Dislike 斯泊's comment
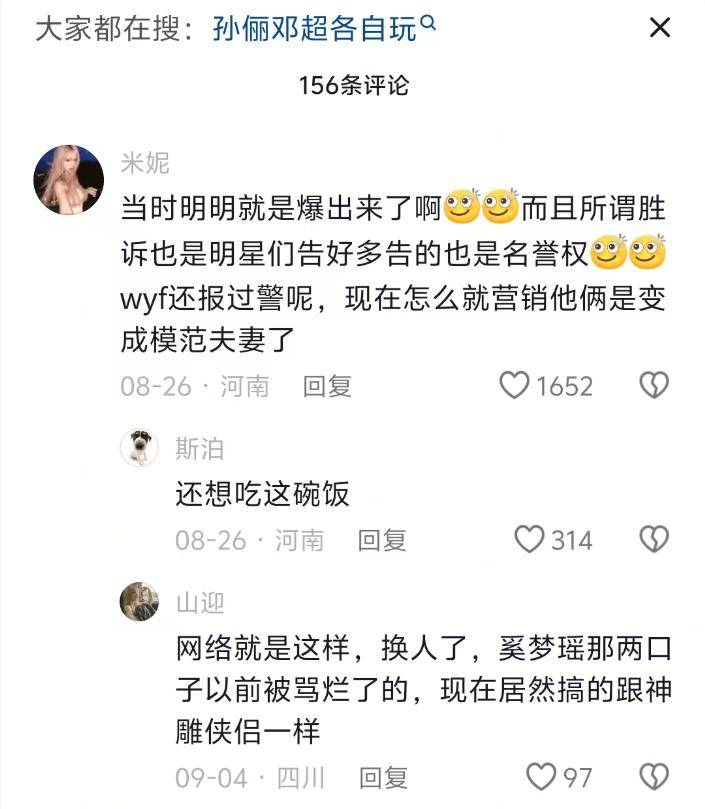The image size is (705, 809). [x=653, y=541]
